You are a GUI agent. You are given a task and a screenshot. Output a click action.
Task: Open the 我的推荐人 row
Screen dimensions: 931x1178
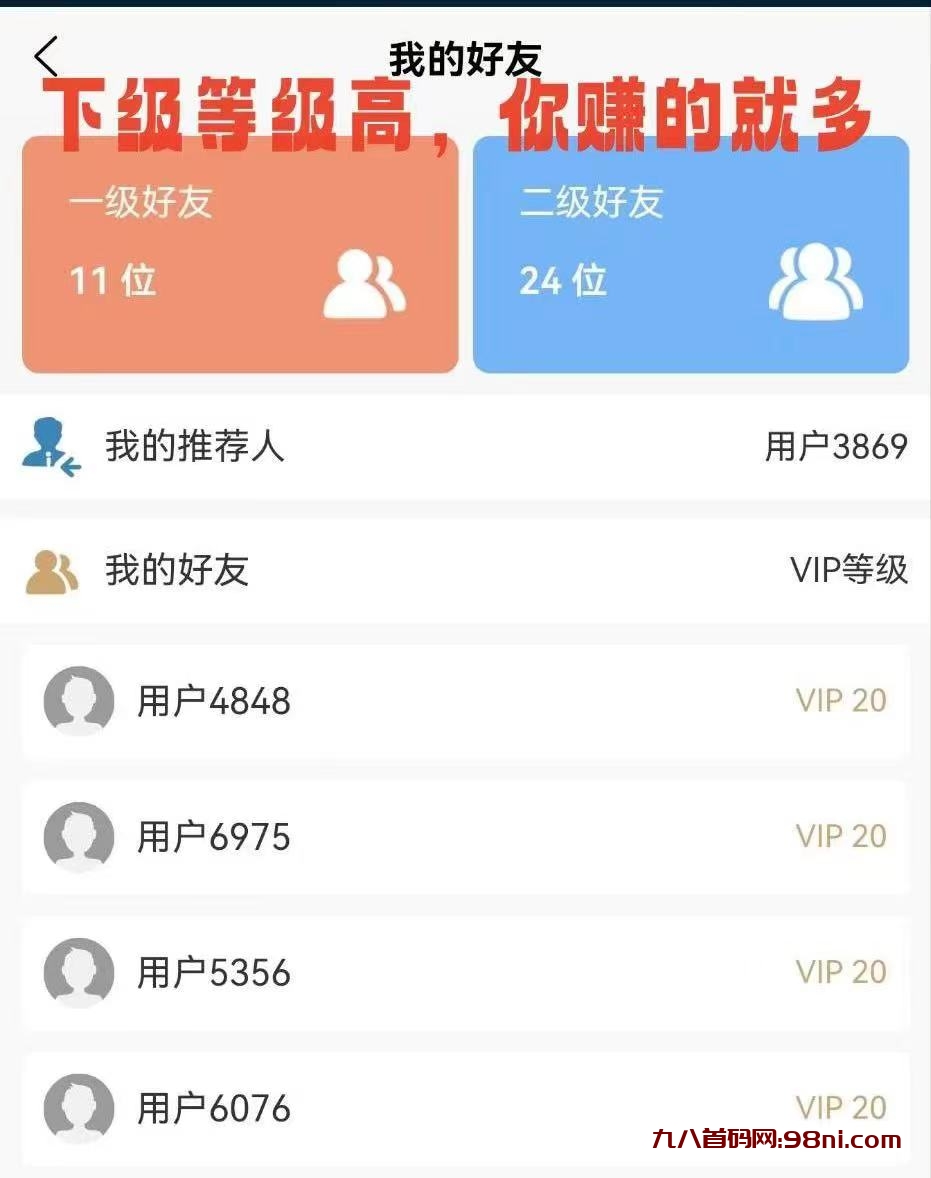coord(465,448)
